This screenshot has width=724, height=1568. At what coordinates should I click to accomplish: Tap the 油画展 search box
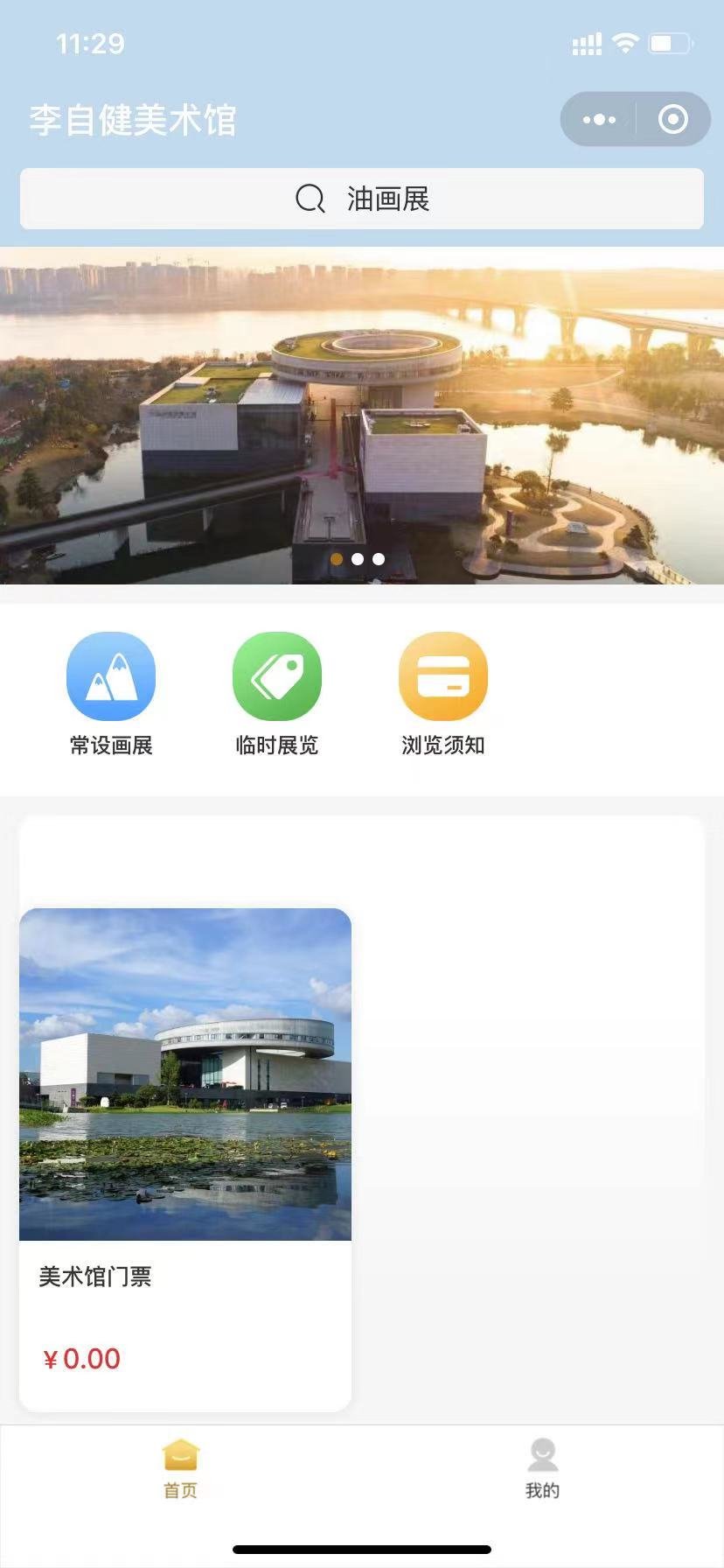[362, 199]
